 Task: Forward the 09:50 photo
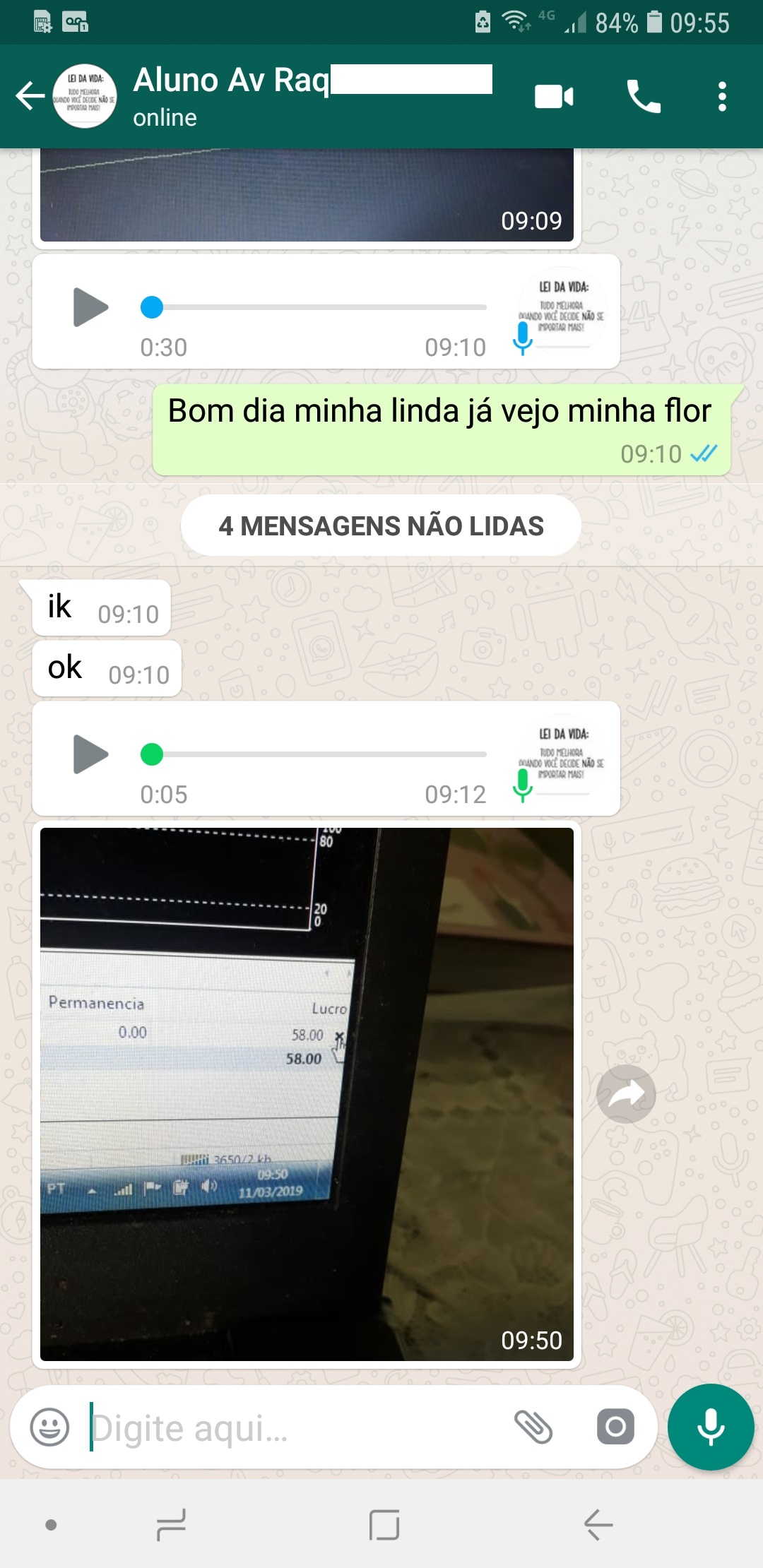[626, 1094]
